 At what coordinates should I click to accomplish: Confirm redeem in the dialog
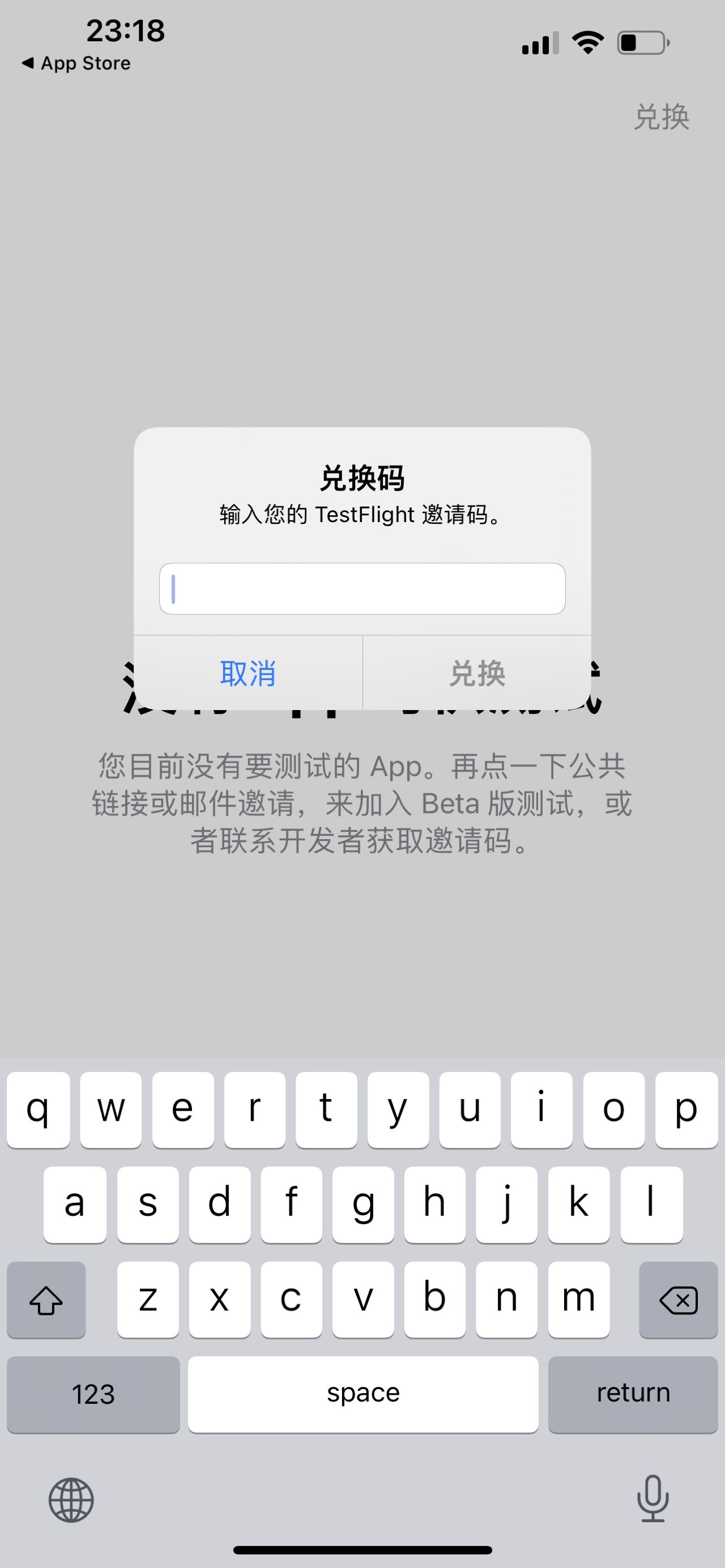click(477, 673)
